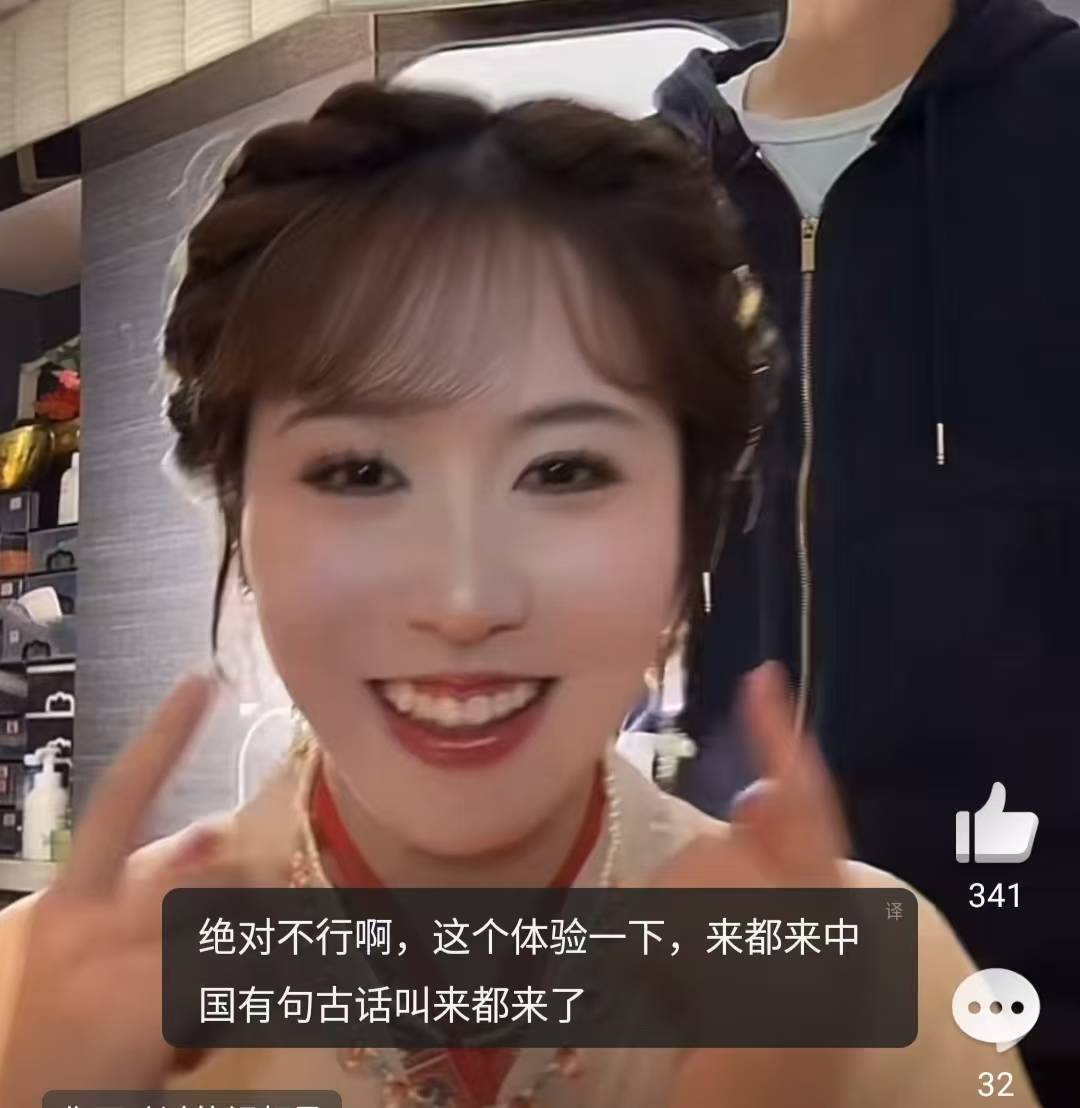Like this video with the thumbs-up icon
This screenshot has height=1108, width=1080.
996,824
